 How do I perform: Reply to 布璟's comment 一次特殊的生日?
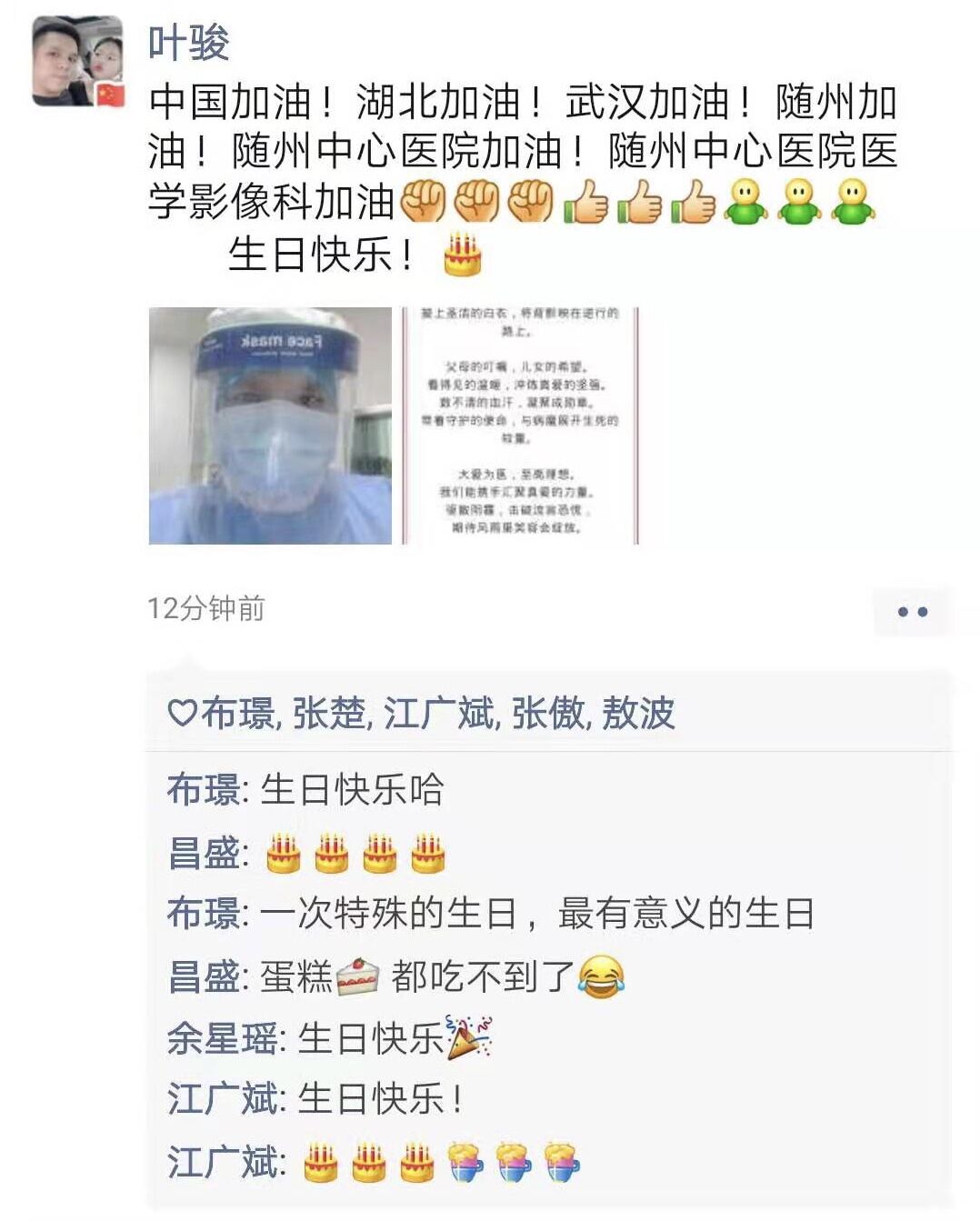(536, 914)
